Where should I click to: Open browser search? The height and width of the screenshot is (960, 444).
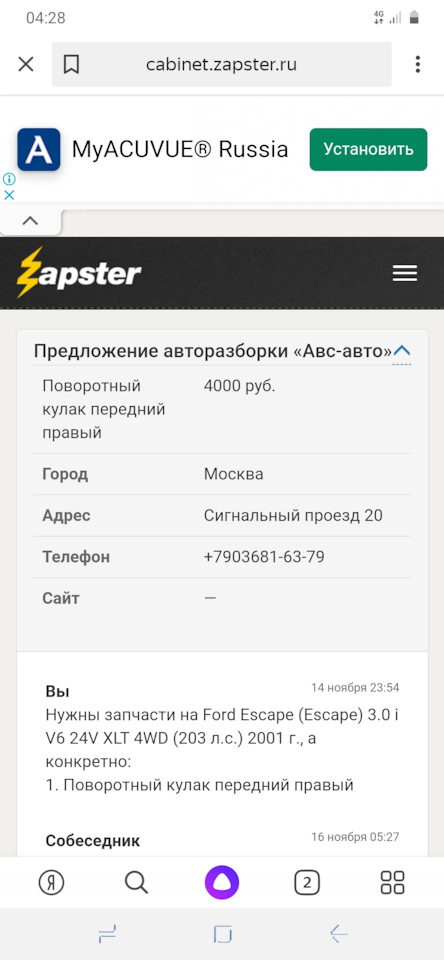pyautogui.click(x=136, y=882)
